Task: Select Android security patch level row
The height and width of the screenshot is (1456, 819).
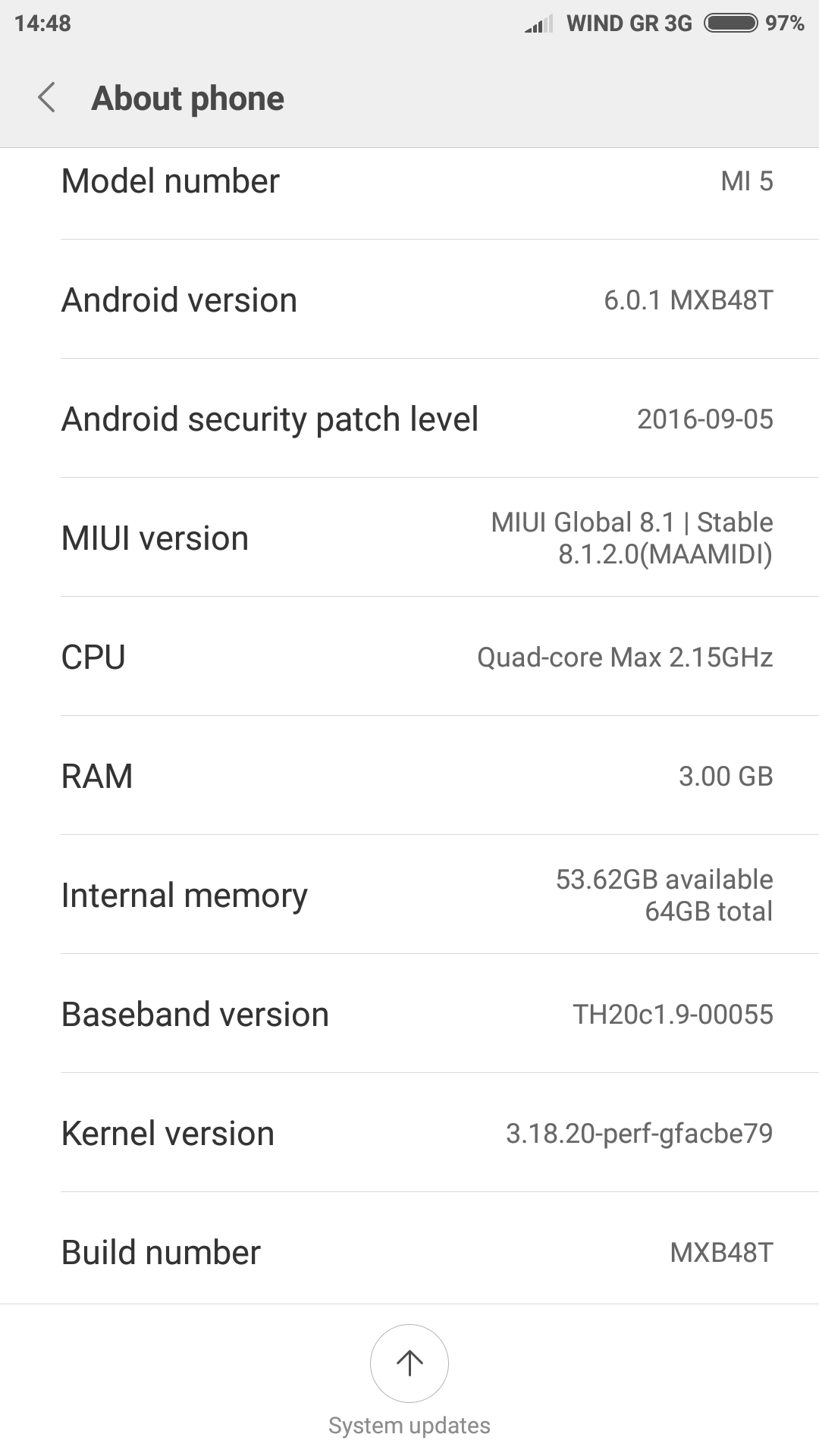Action: coord(409,419)
